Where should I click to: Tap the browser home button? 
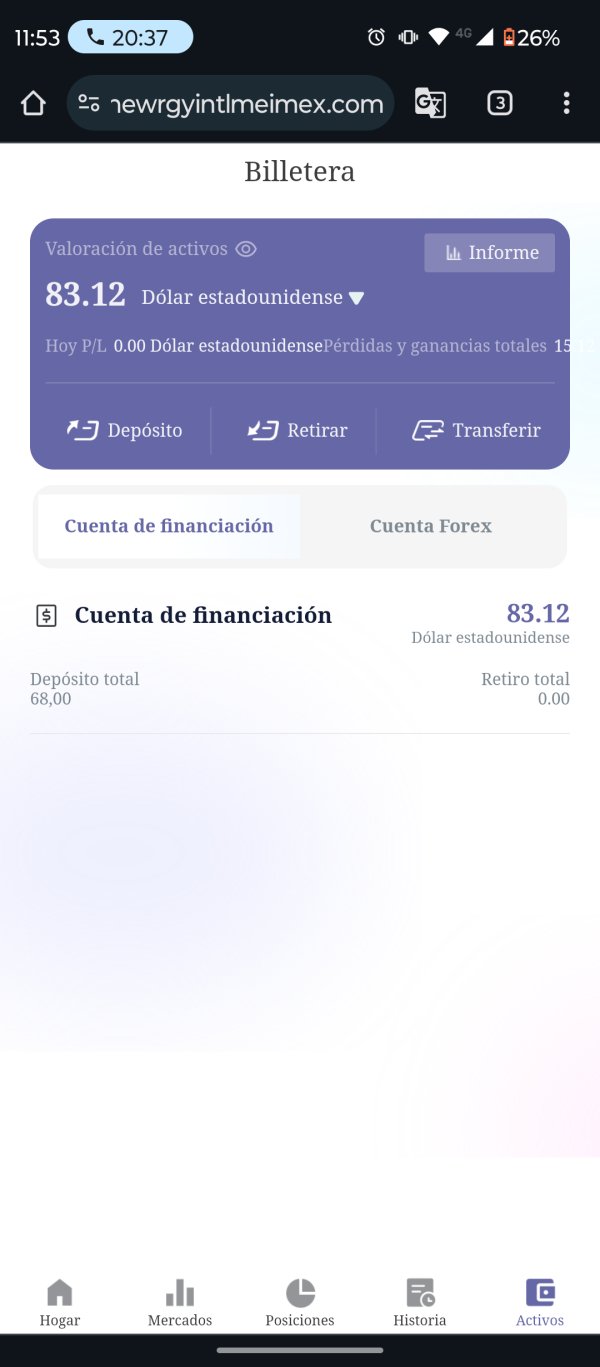33,103
